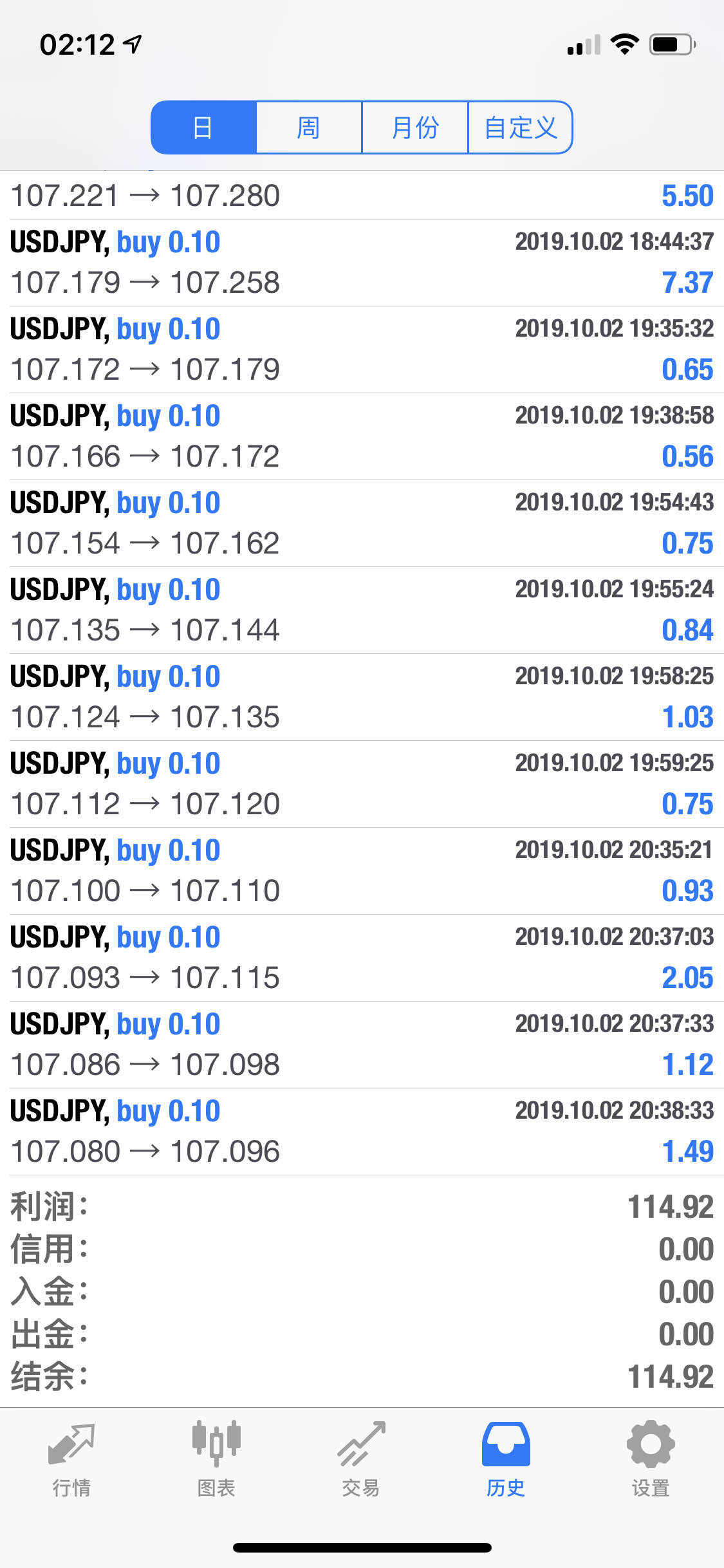This screenshot has width=724, height=1568.
Task: Open the USDJPY trade closed at 19:55:24
Action: pyautogui.click(x=362, y=610)
